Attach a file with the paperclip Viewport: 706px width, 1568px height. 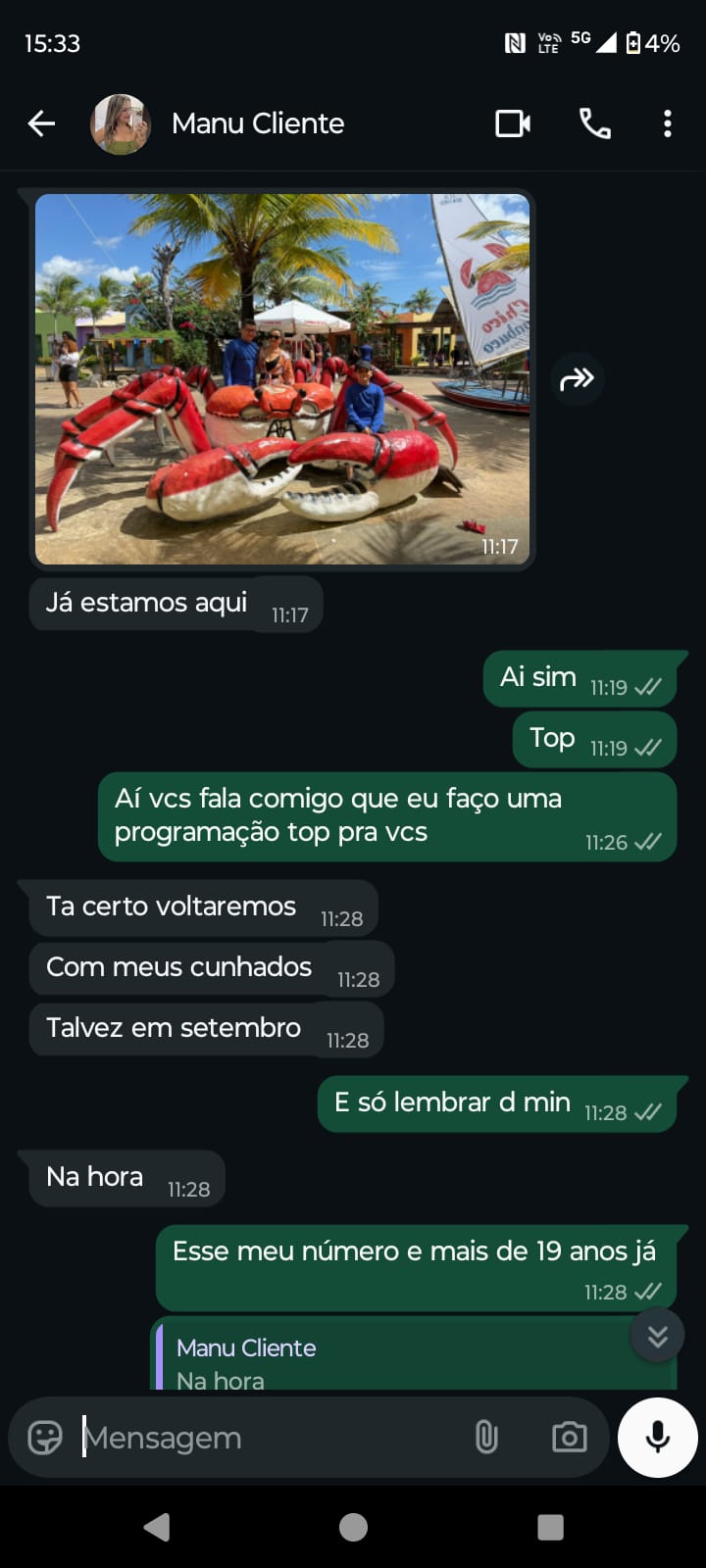(486, 1438)
